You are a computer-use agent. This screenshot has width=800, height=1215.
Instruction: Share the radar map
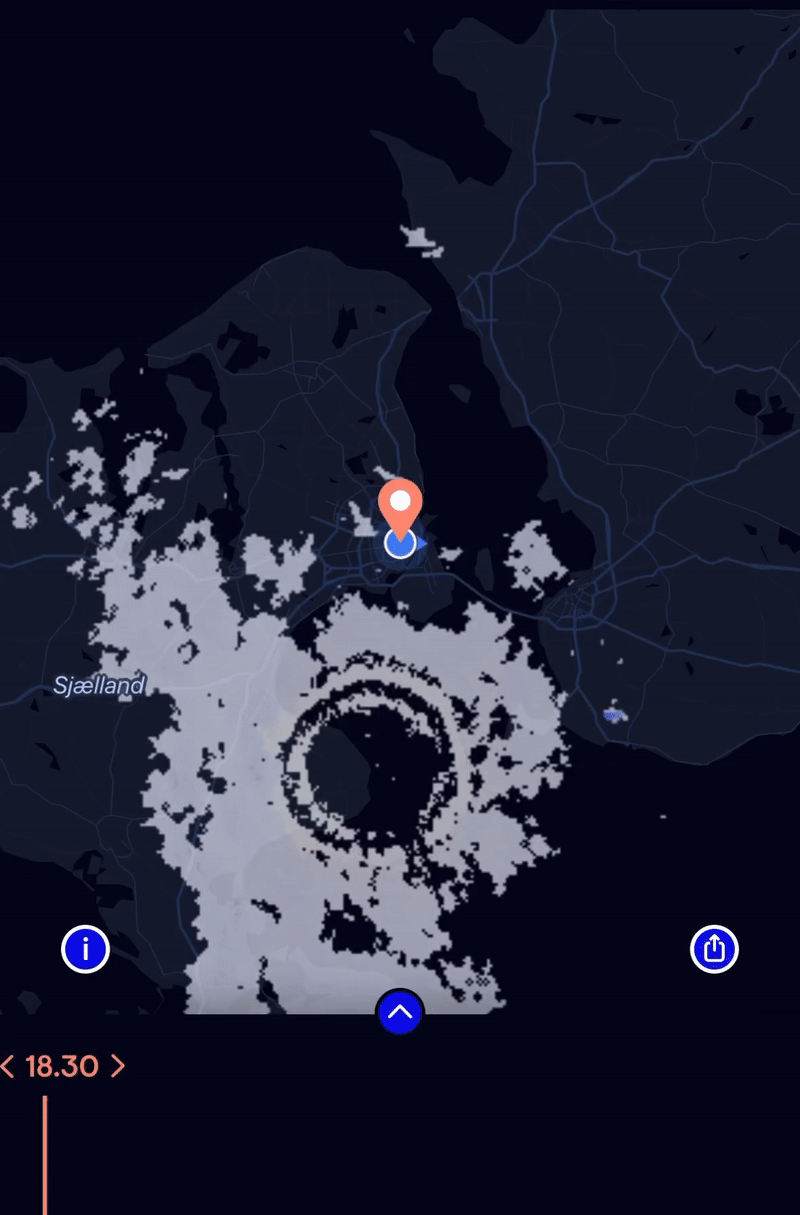pyautogui.click(x=714, y=948)
